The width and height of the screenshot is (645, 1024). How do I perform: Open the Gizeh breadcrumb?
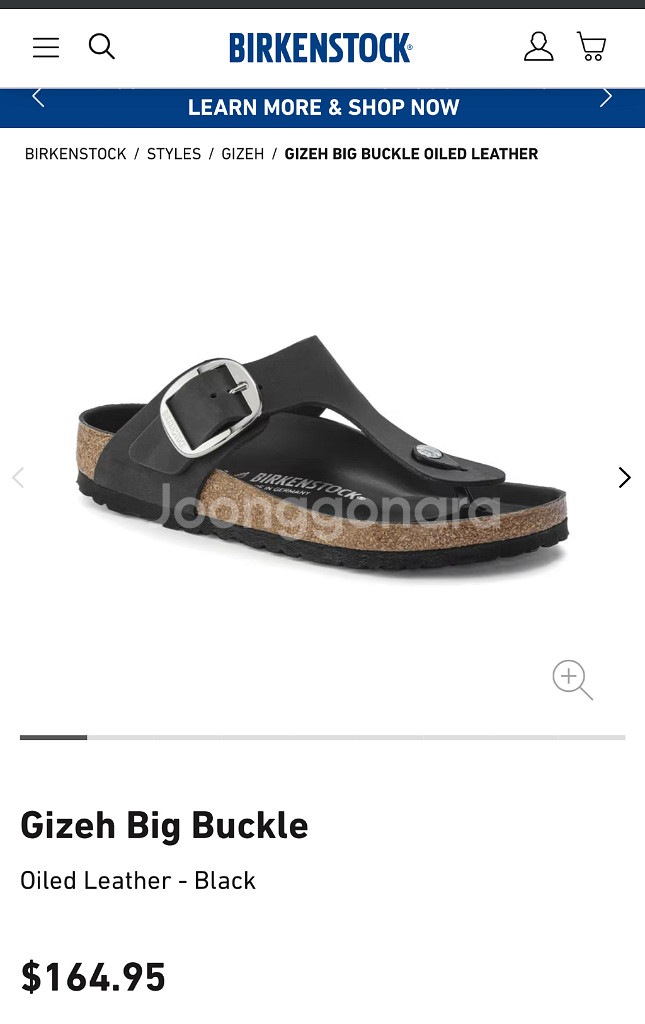[x=243, y=154]
